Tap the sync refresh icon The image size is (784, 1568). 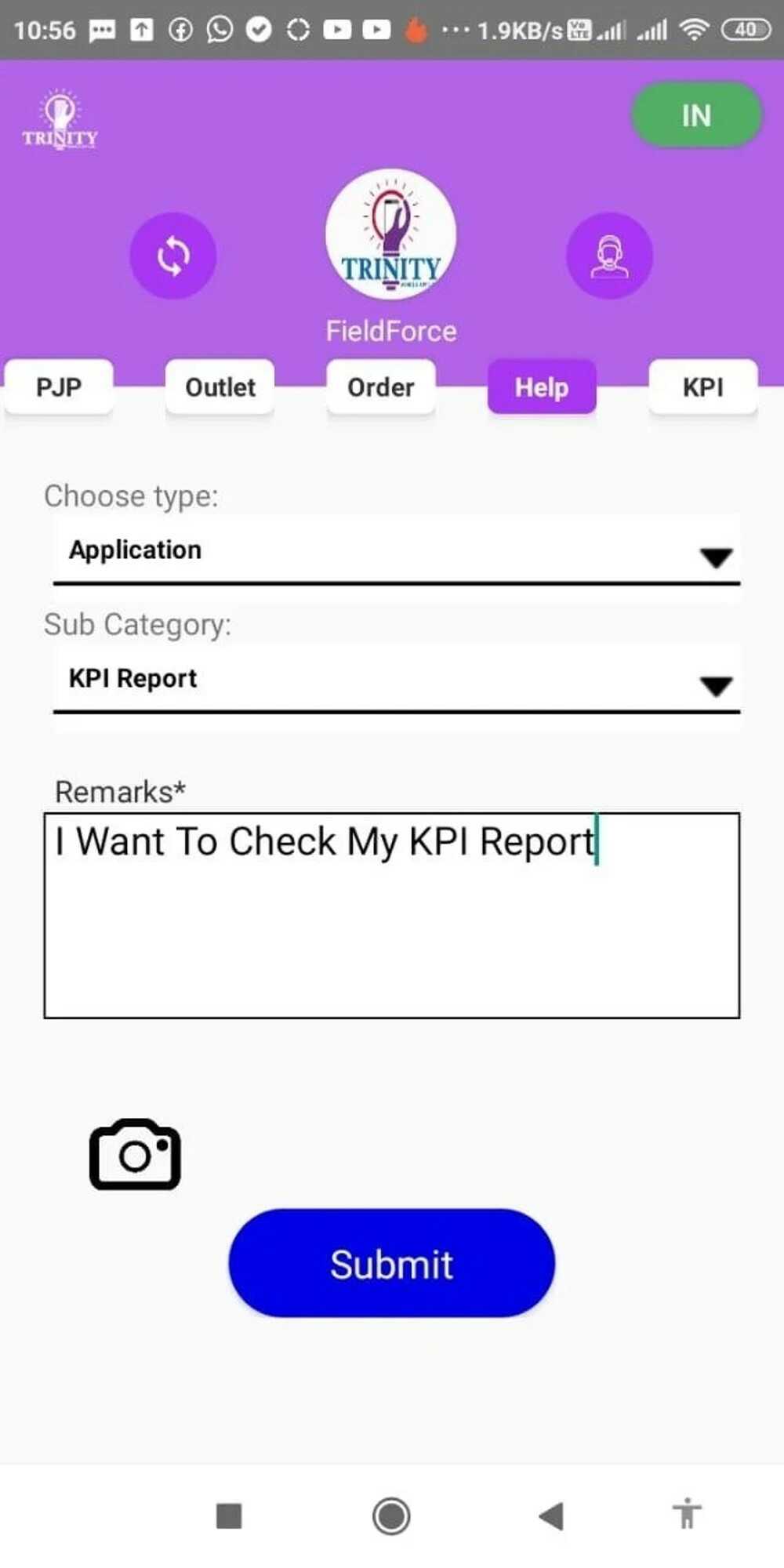pyautogui.click(x=172, y=256)
